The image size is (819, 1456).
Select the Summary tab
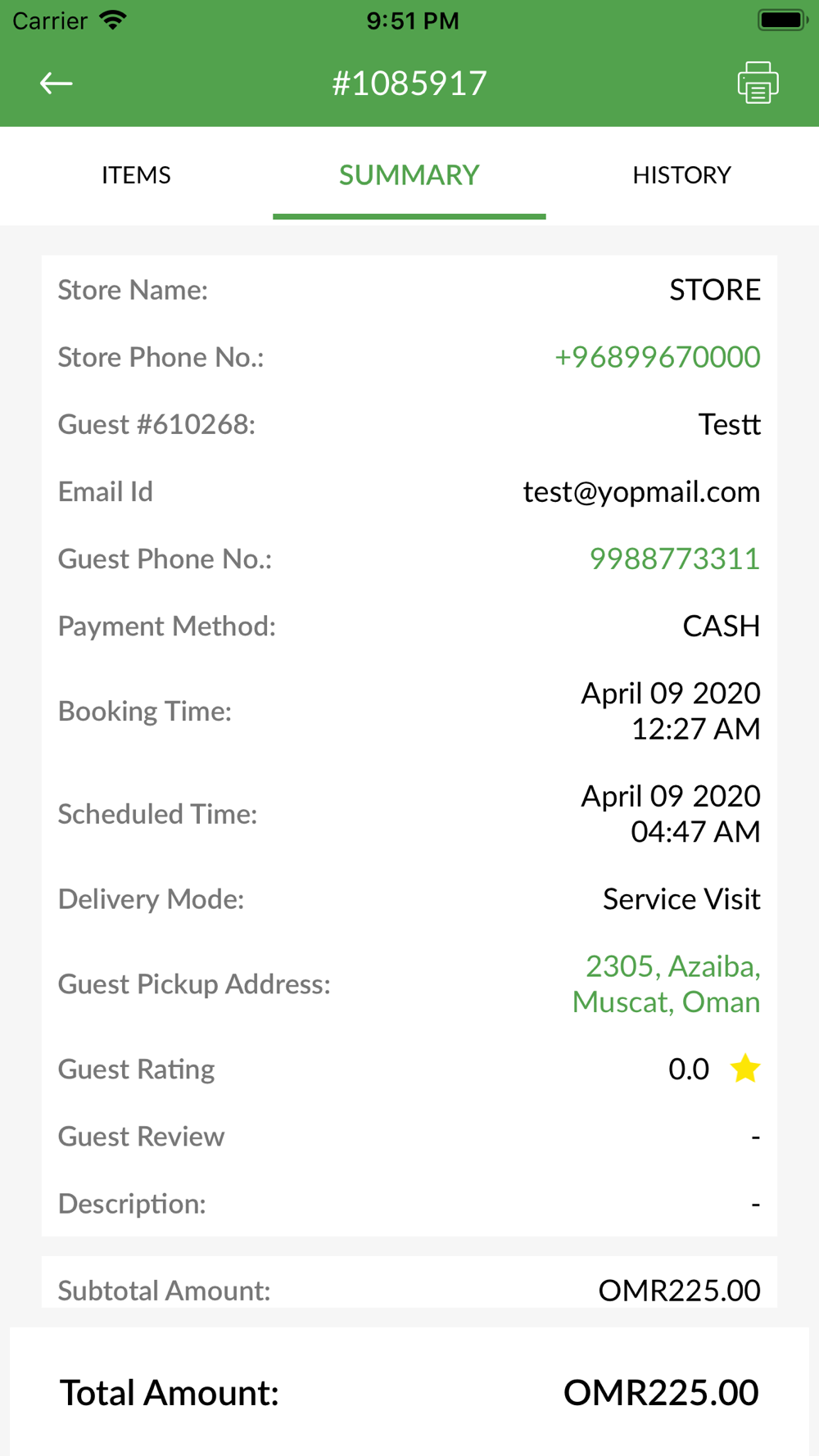coord(409,174)
